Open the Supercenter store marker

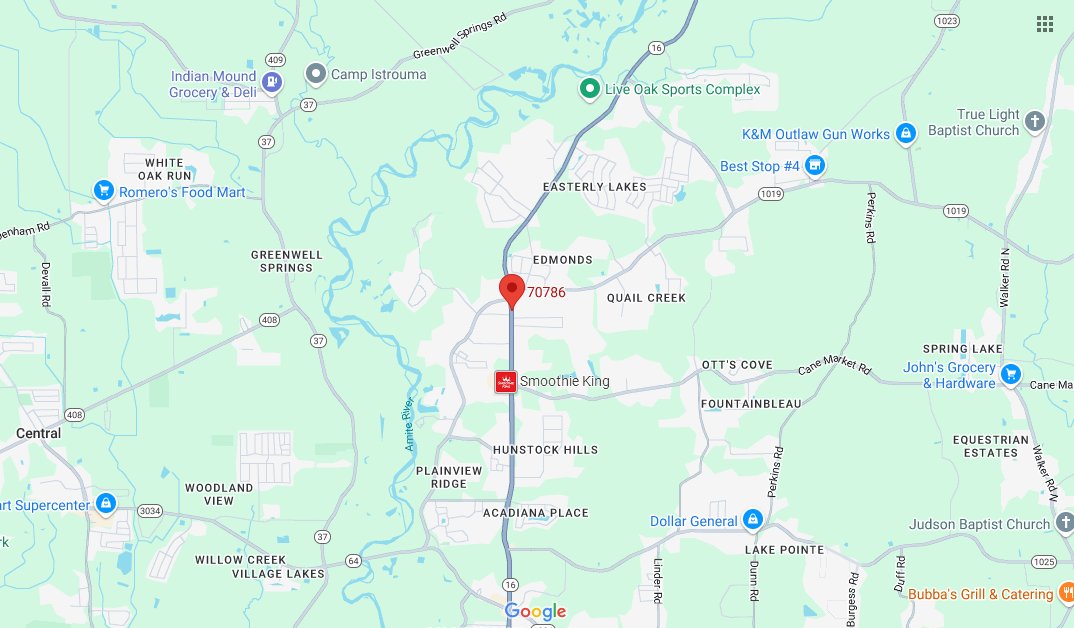point(106,504)
